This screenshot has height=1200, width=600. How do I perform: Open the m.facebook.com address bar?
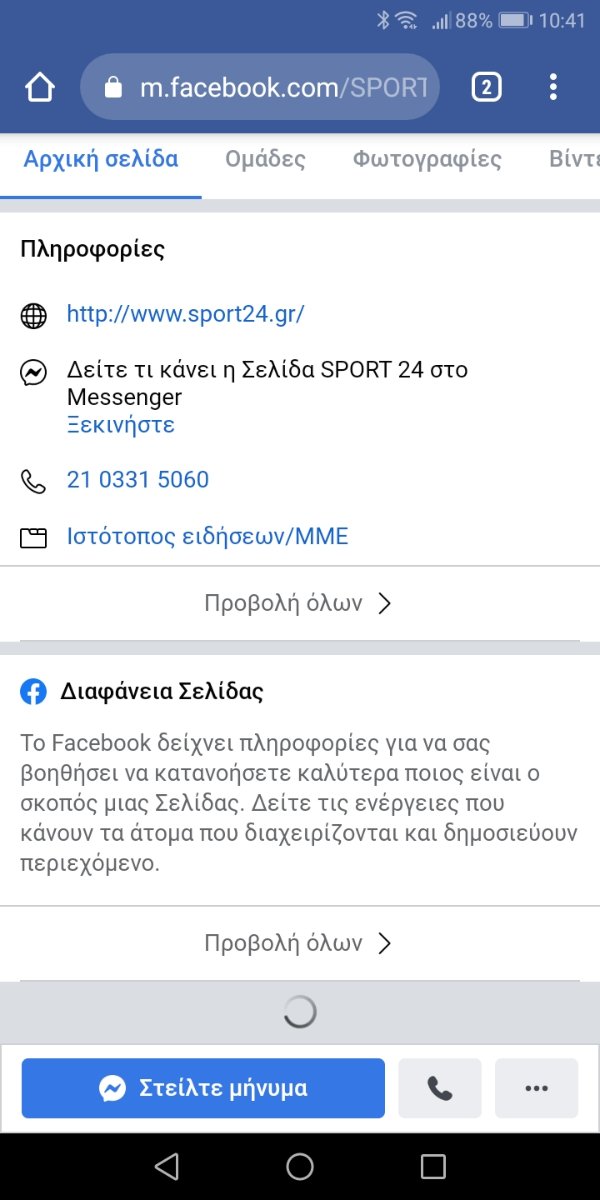260,88
